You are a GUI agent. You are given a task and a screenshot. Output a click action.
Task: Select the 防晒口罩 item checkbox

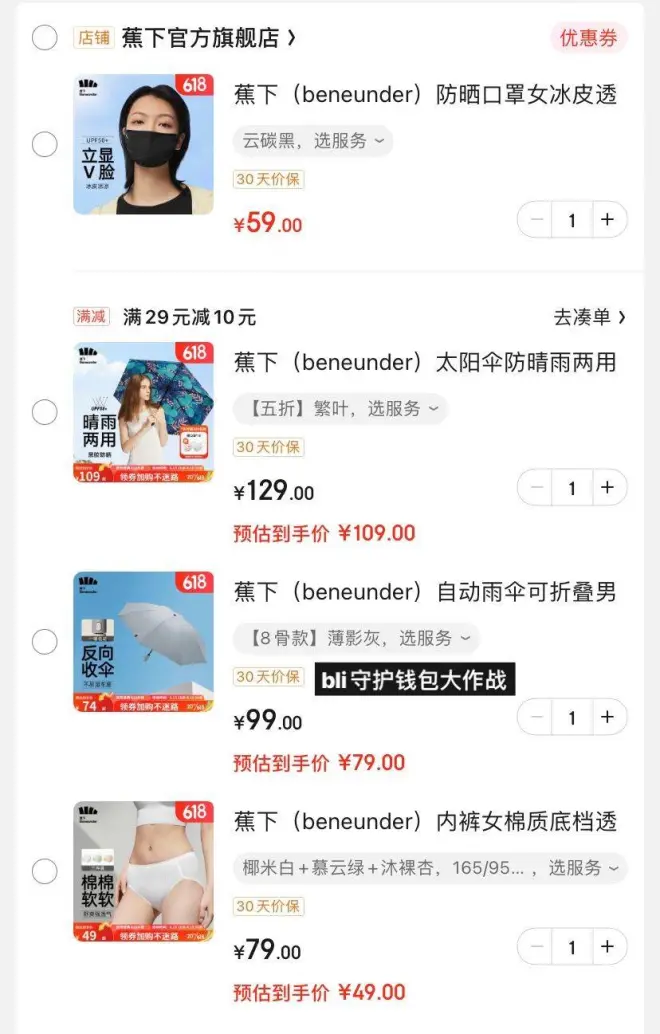tap(45, 144)
